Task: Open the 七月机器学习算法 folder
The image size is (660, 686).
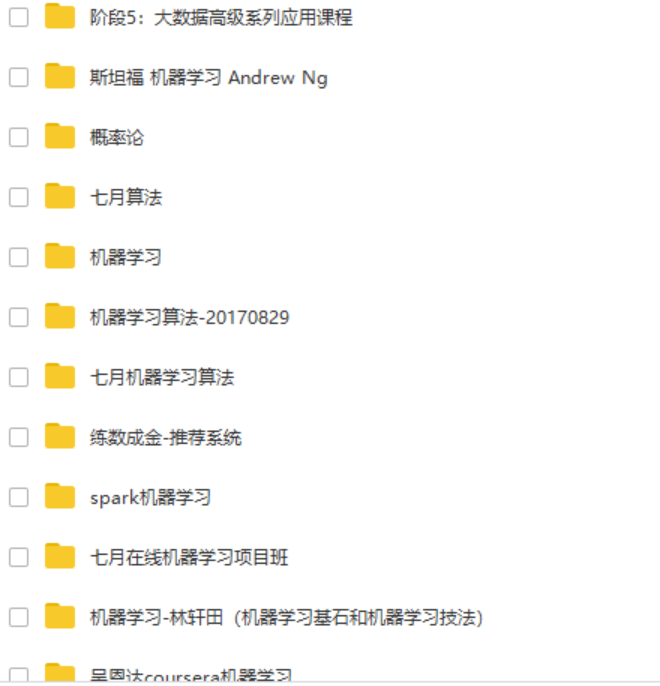Action: pyautogui.click(x=162, y=377)
